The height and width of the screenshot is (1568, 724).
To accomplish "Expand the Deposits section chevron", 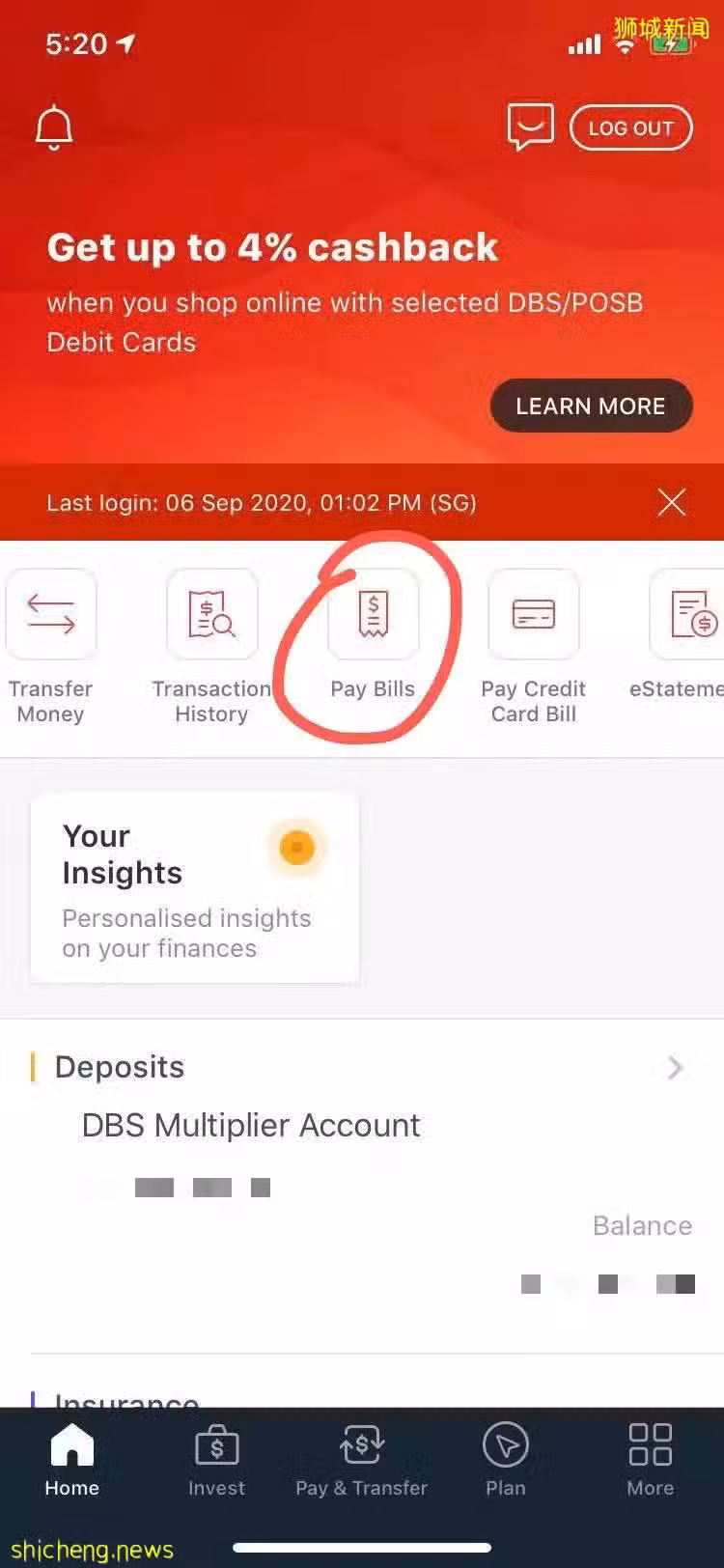I will 676,1068.
